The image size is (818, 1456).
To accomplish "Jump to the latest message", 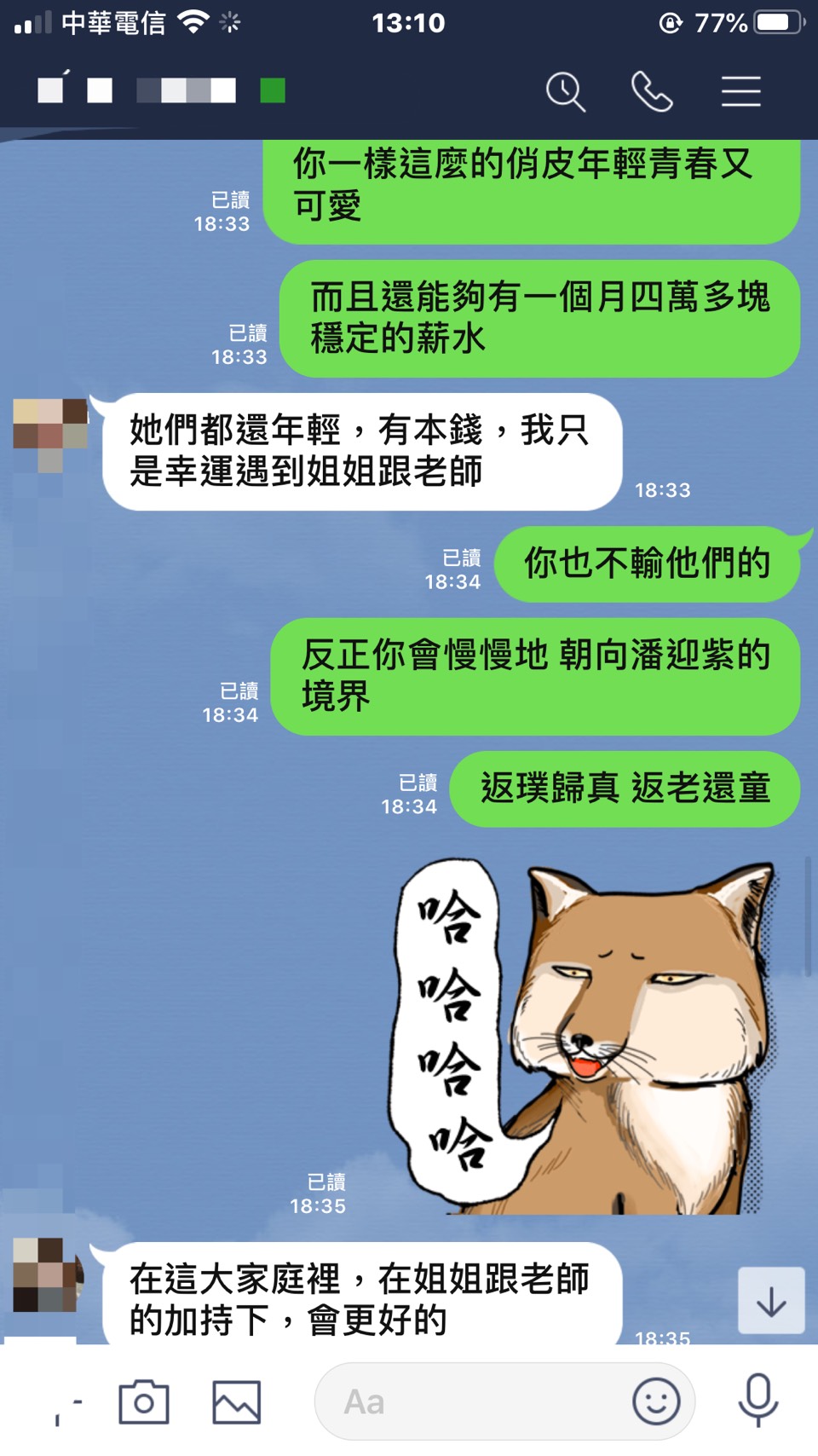I will pyautogui.click(x=770, y=1301).
